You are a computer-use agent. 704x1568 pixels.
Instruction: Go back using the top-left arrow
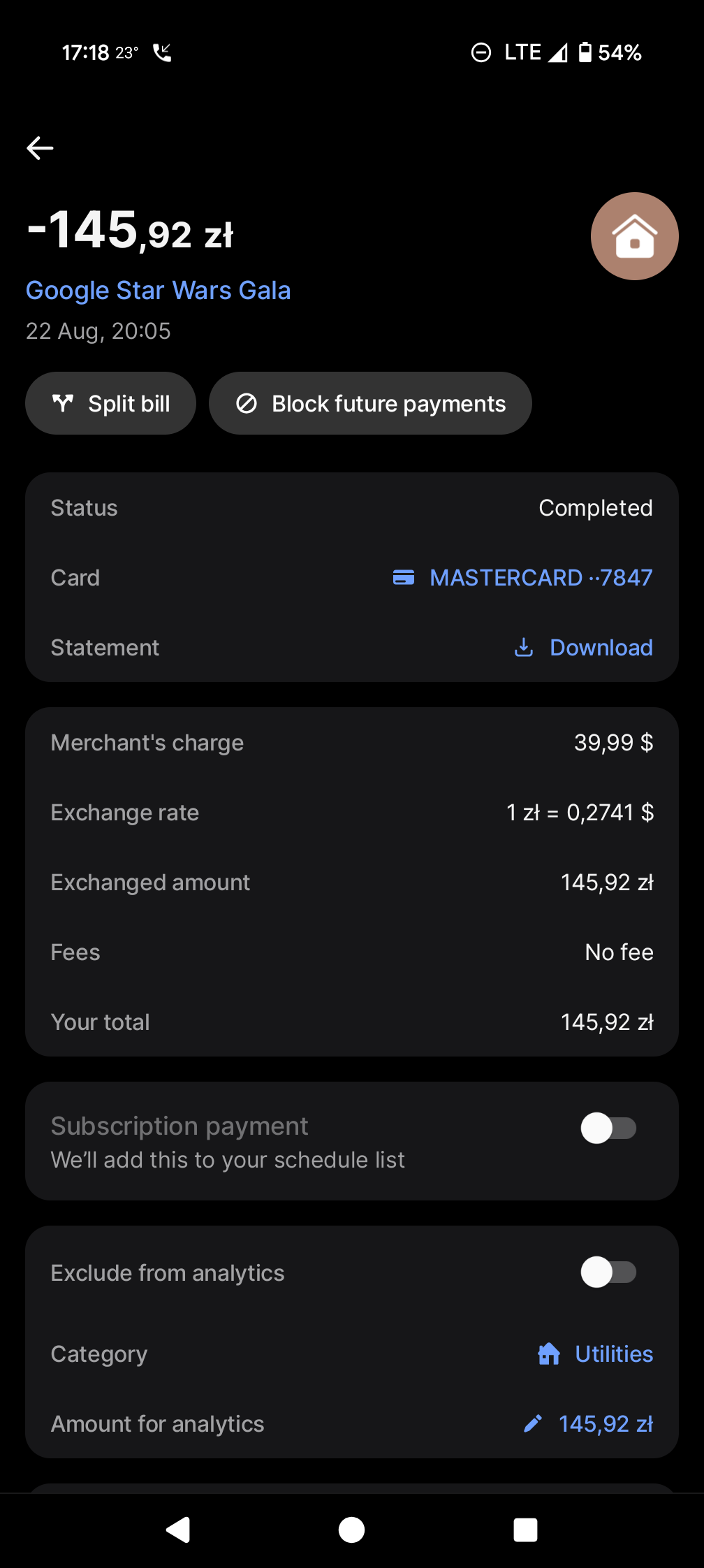[x=40, y=148]
